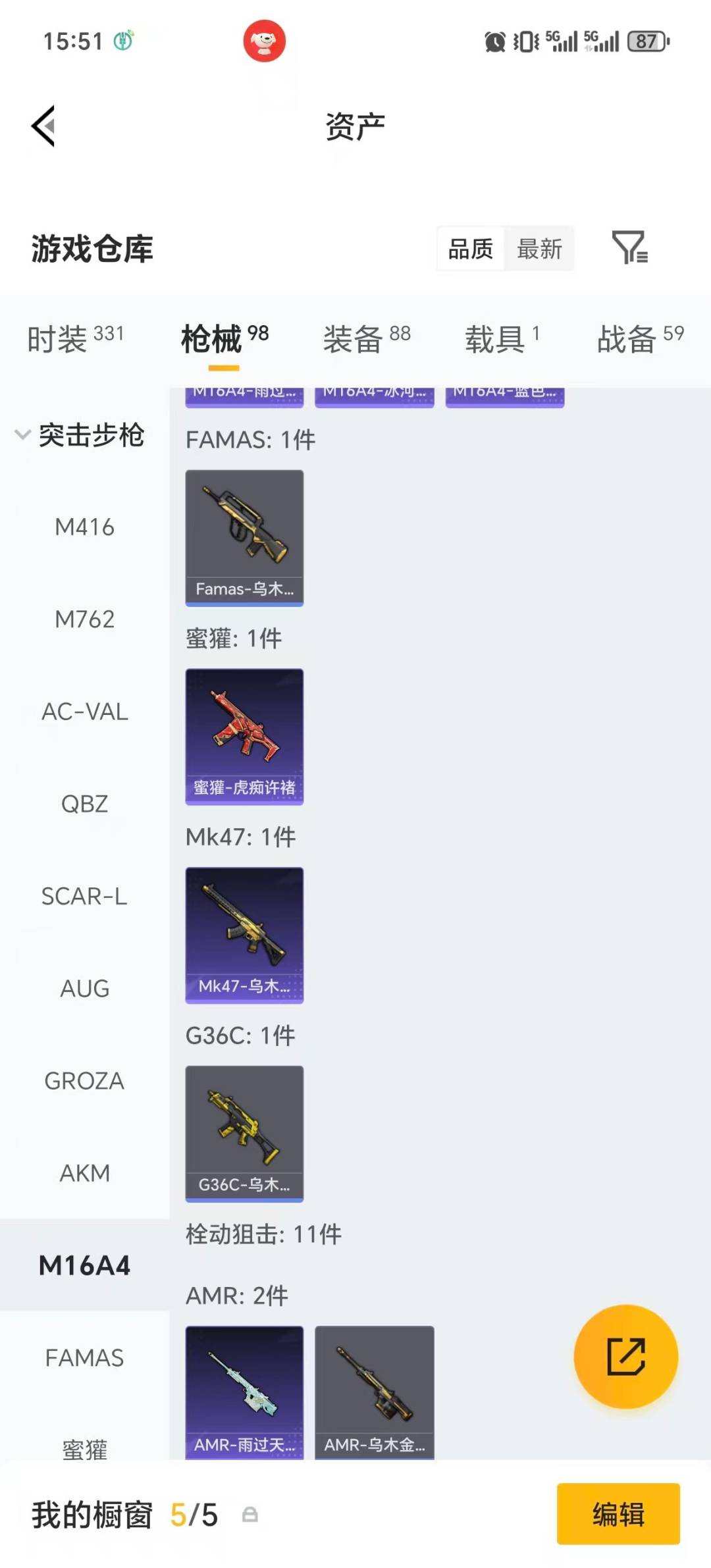Screen dimensions: 711x1568
Task: Switch to the 战备 tab
Action: (x=640, y=339)
